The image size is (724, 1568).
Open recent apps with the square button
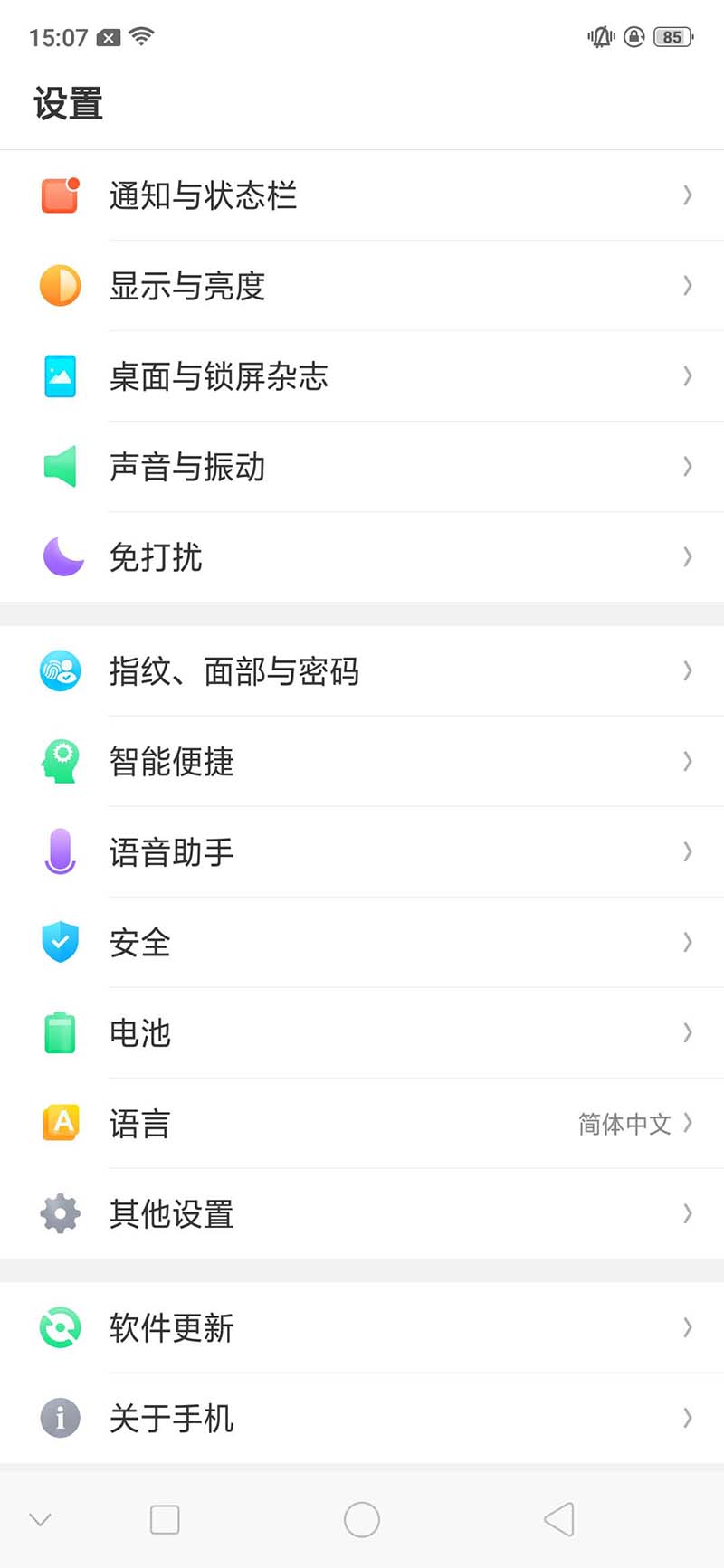[x=165, y=1519]
